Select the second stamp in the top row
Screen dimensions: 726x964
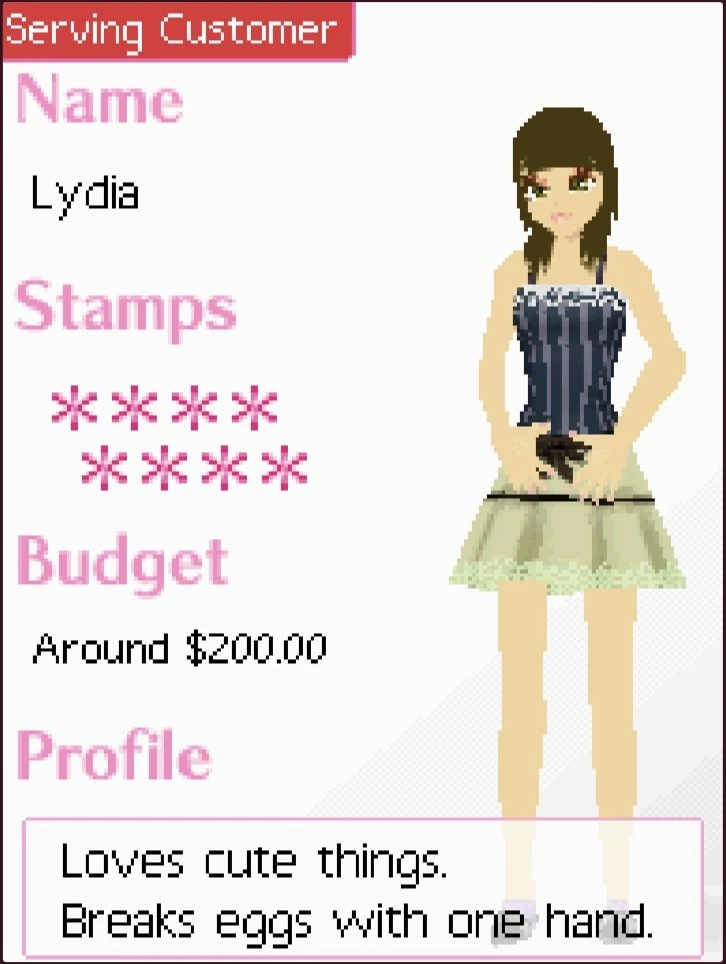tap(133, 404)
